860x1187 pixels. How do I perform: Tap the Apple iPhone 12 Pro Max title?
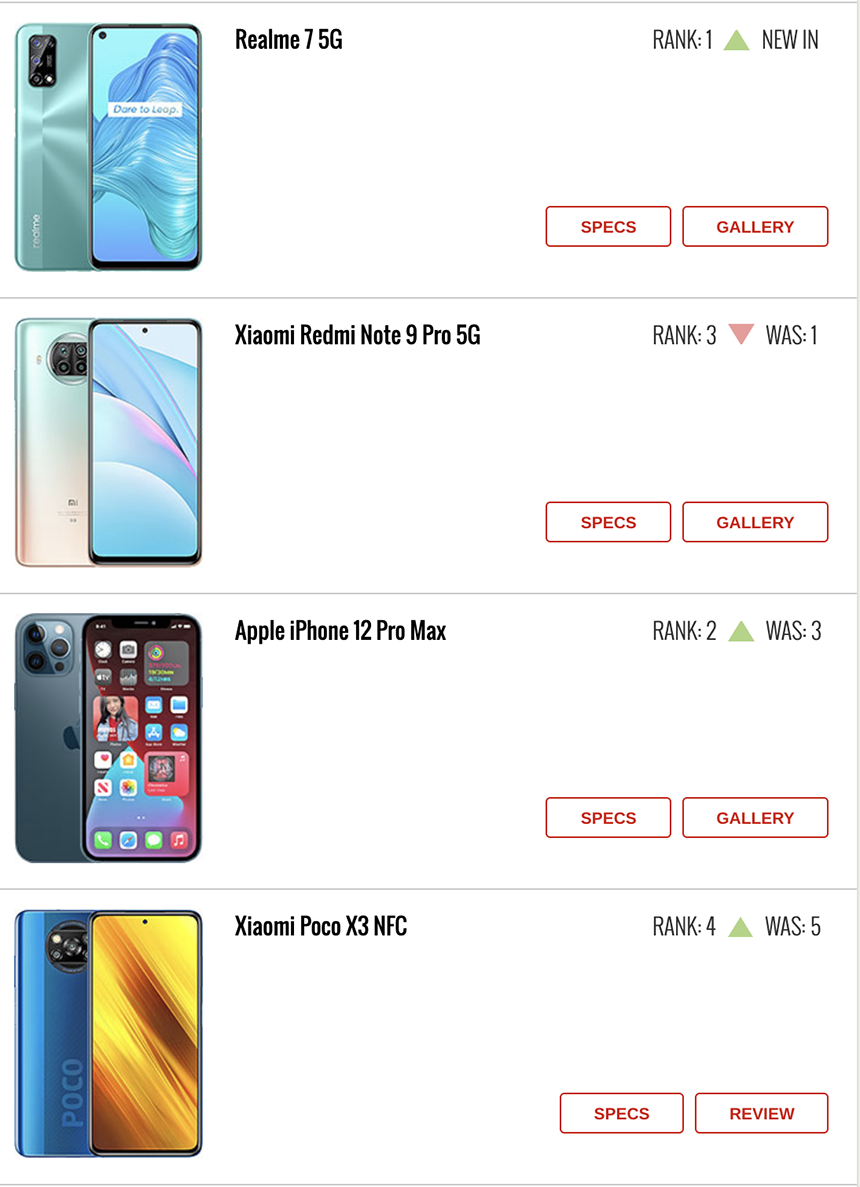340,631
